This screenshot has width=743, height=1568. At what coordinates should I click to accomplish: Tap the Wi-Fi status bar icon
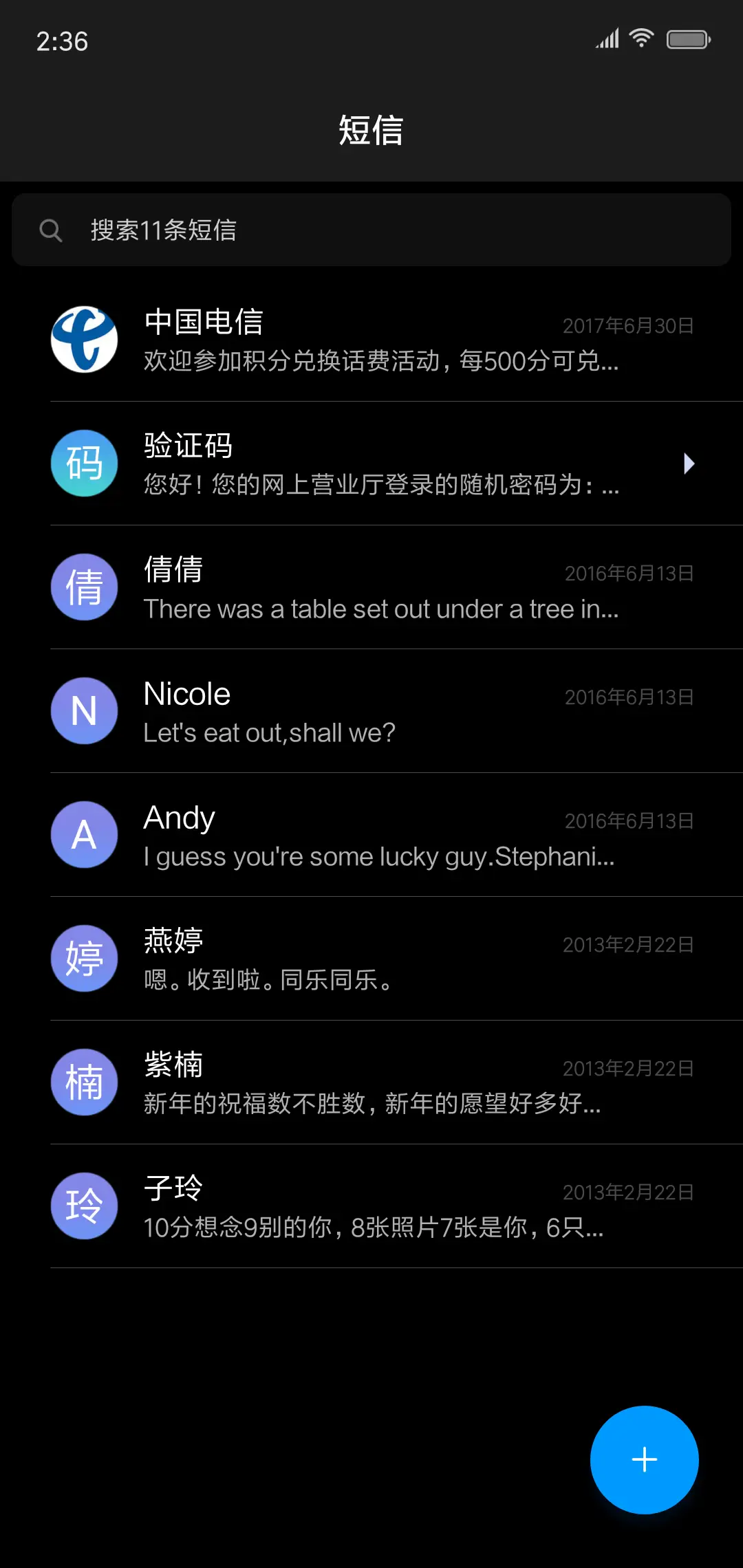[x=641, y=39]
